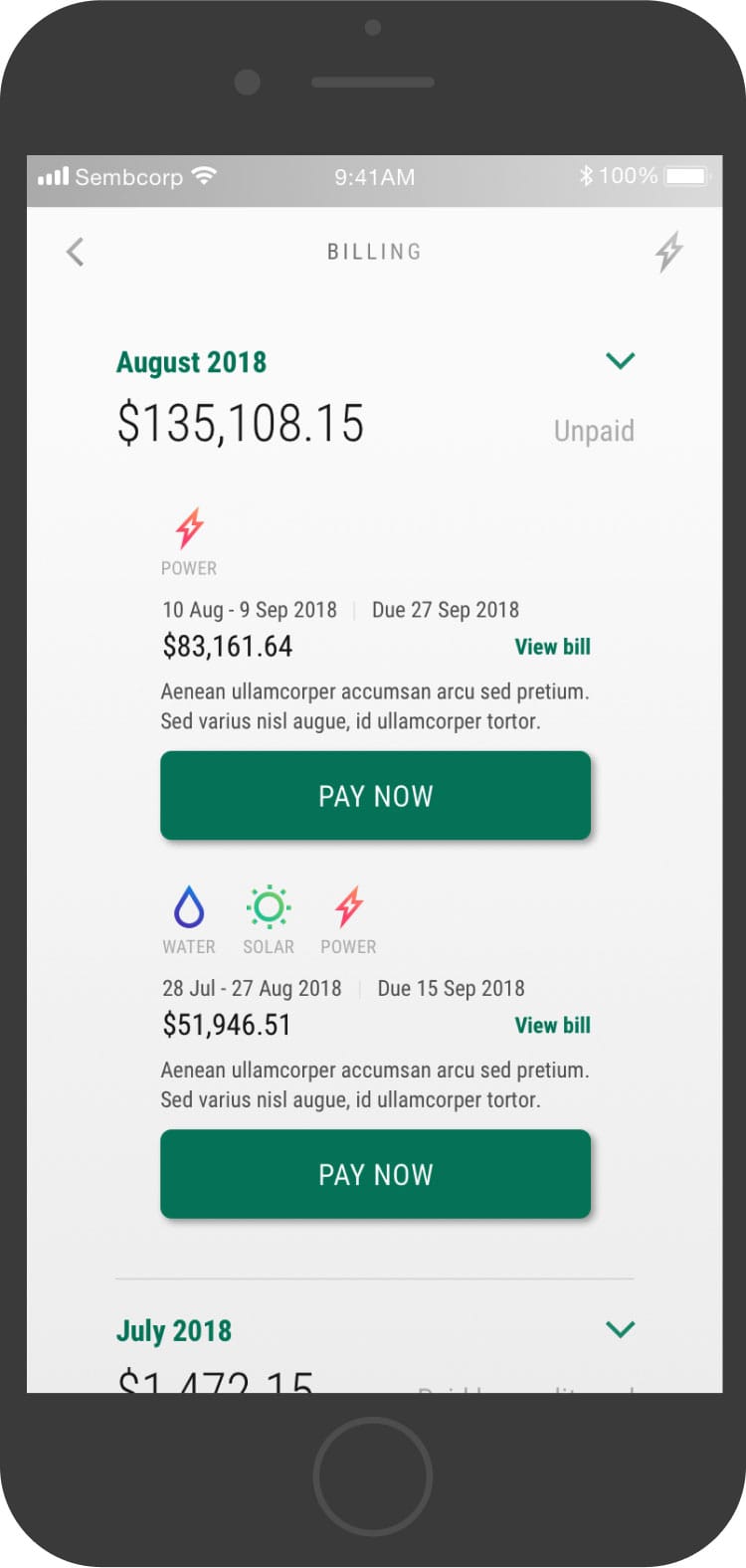This screenshot has height=1568, width=746.
Task: Tap PAY NOW for the $83,161.64 power bill
Action: (375, 795)
